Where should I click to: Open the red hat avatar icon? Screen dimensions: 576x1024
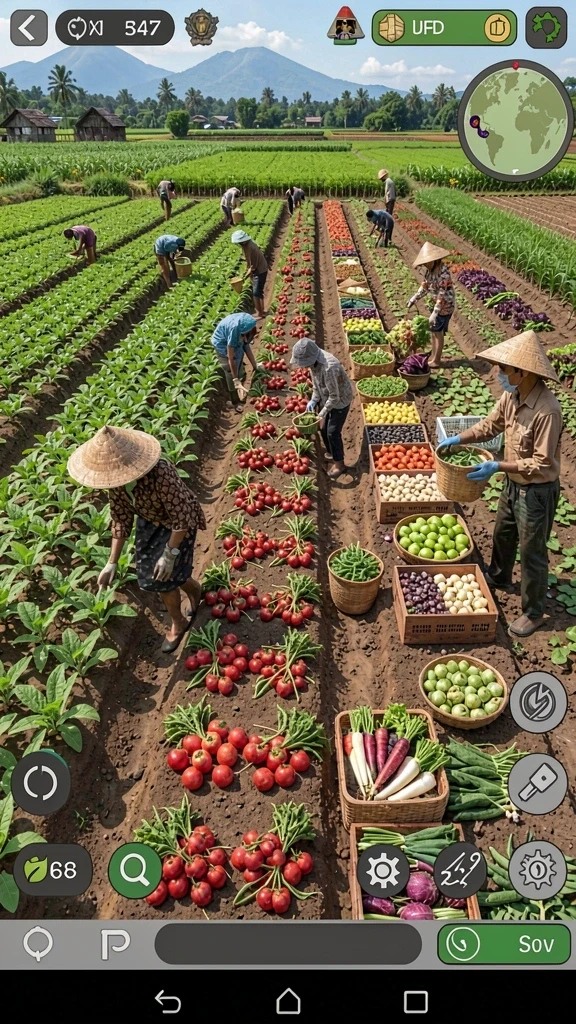[345, 25]
